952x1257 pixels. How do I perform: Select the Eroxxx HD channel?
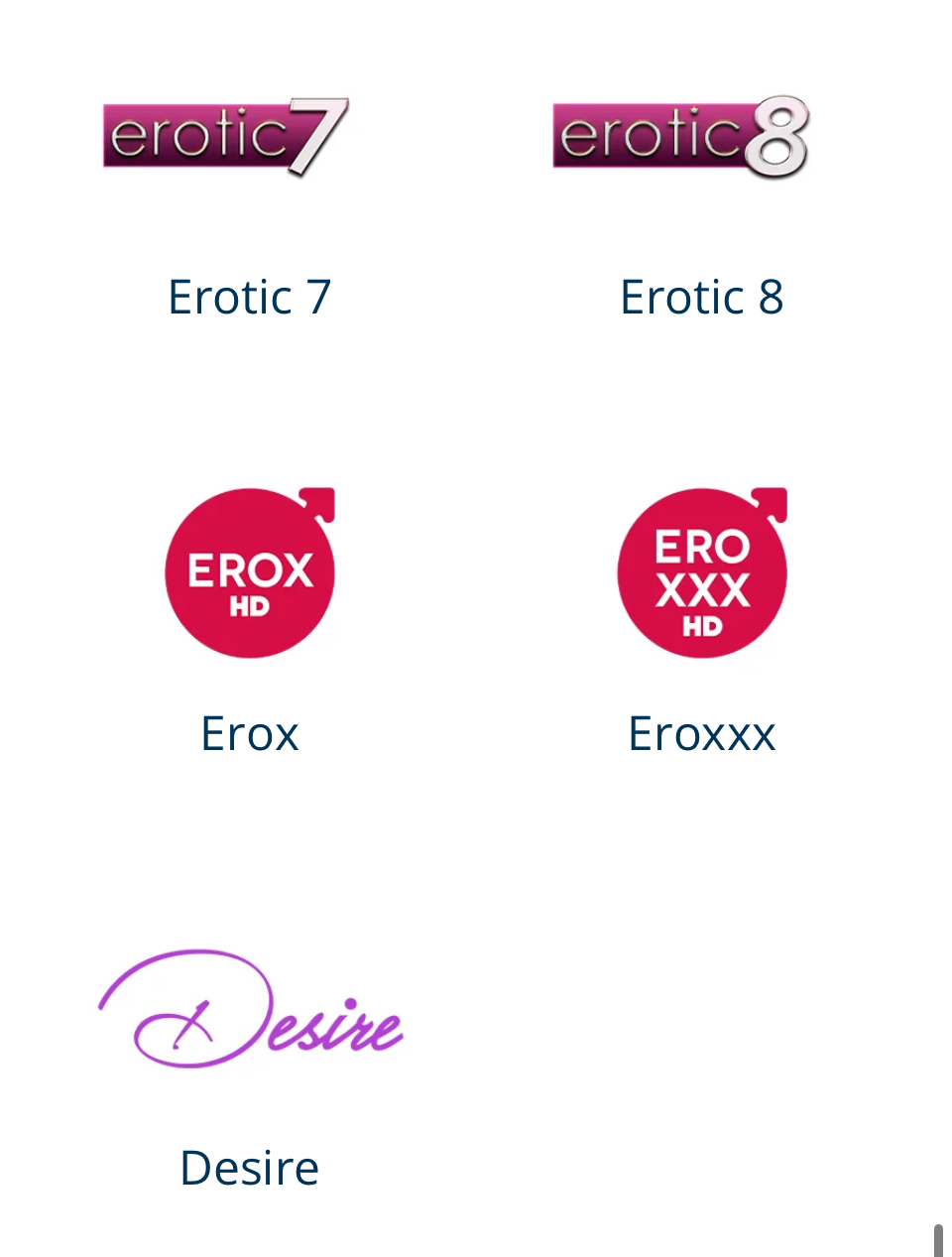702,572
